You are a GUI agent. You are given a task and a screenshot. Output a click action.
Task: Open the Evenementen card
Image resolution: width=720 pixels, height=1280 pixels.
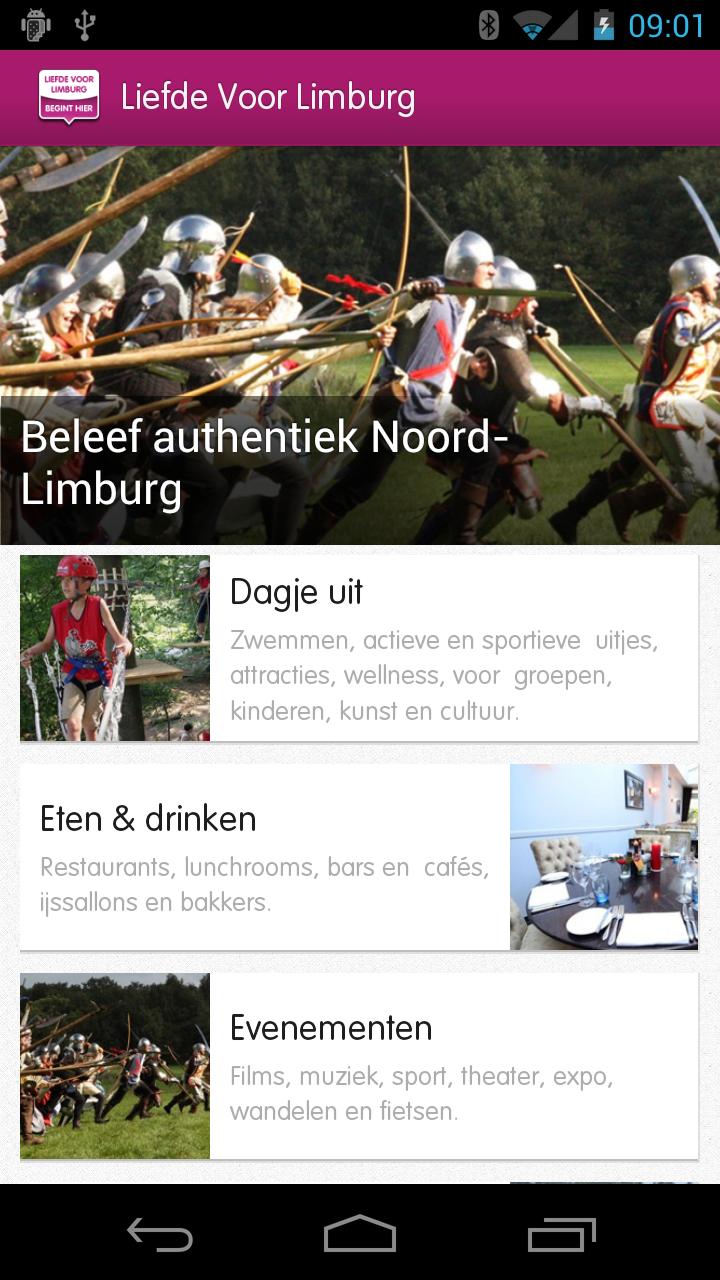tap(358, 1065)
